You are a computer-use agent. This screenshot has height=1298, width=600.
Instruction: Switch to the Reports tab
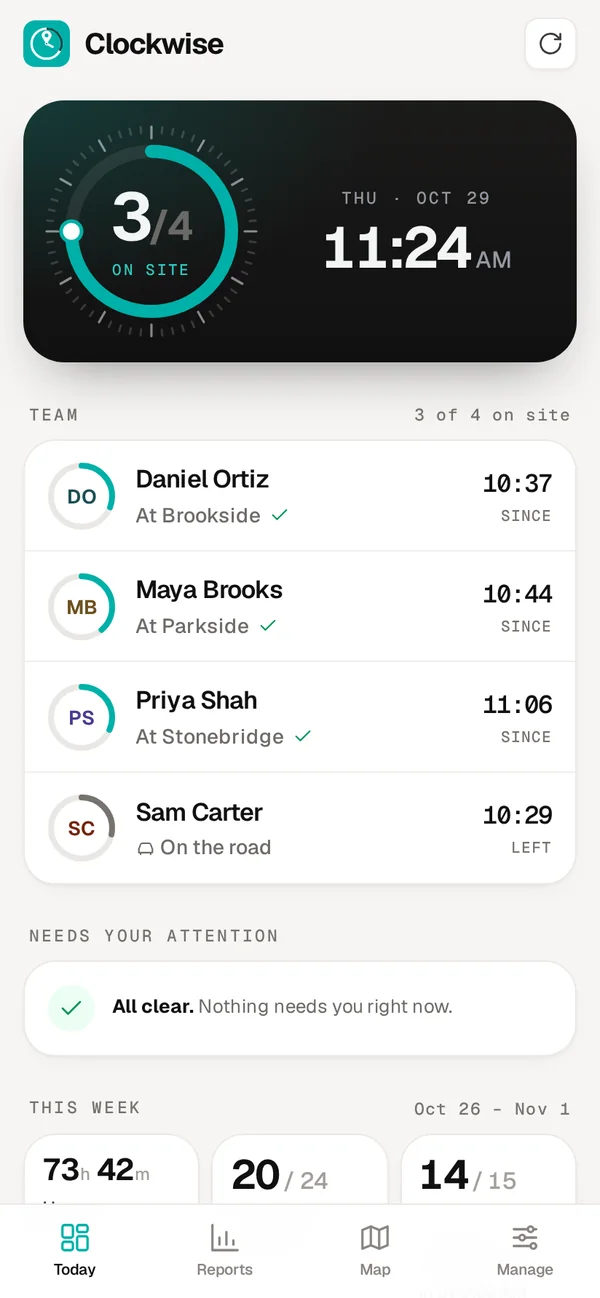pyautogui.click(x=225, y=1250)
